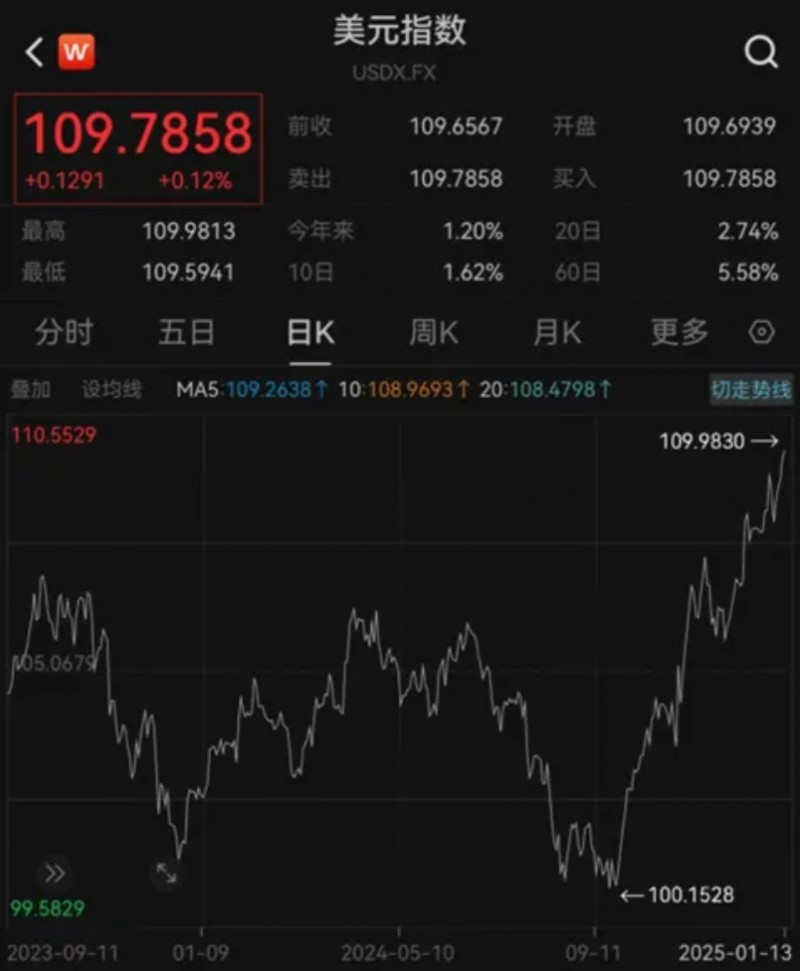Screen dimensions: 800x971
Task: Enter fullscreen chart using the diagonal arrows icon
Action: click(x=168, y=873)
